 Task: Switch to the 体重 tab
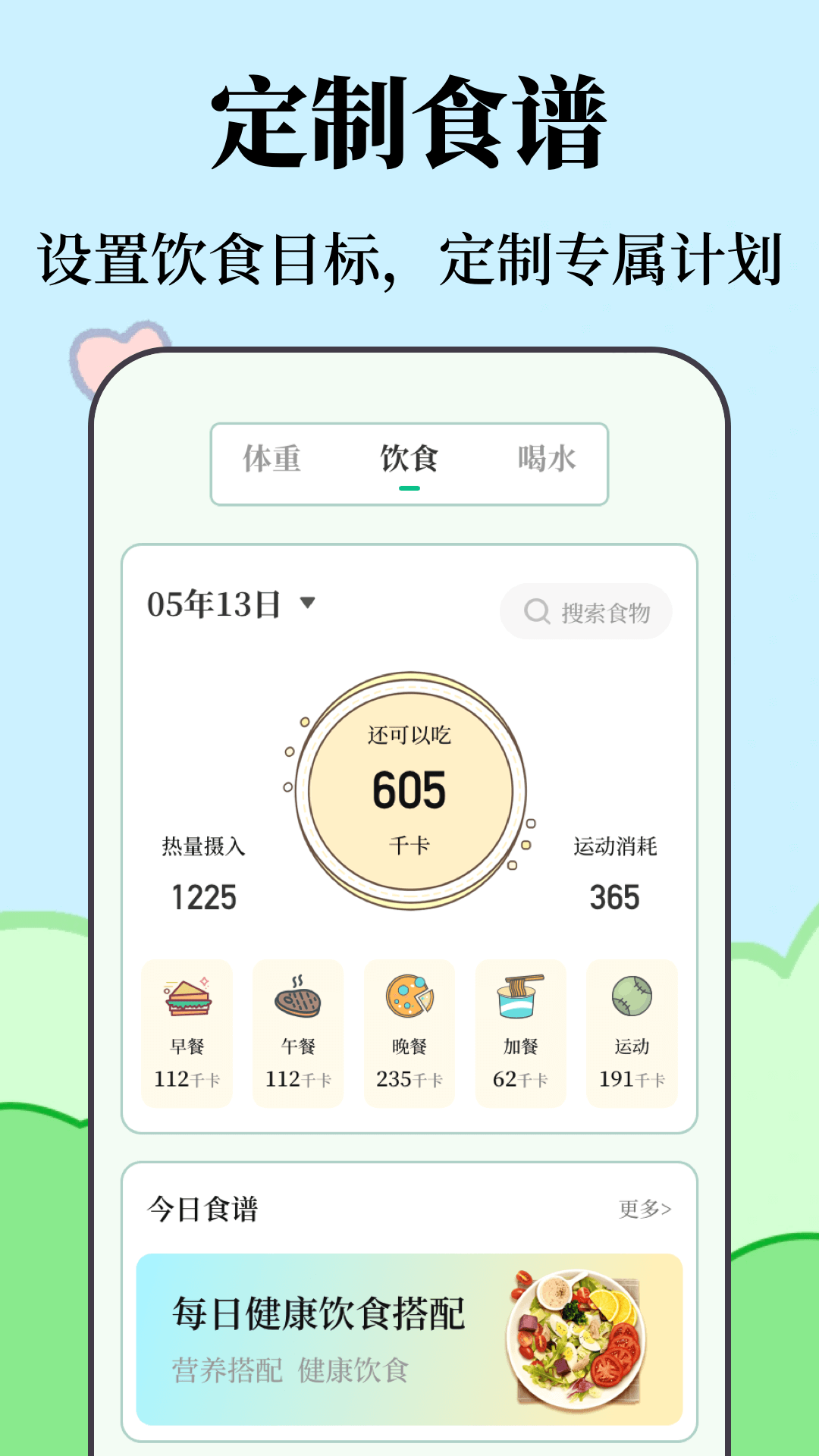[273, 458]
